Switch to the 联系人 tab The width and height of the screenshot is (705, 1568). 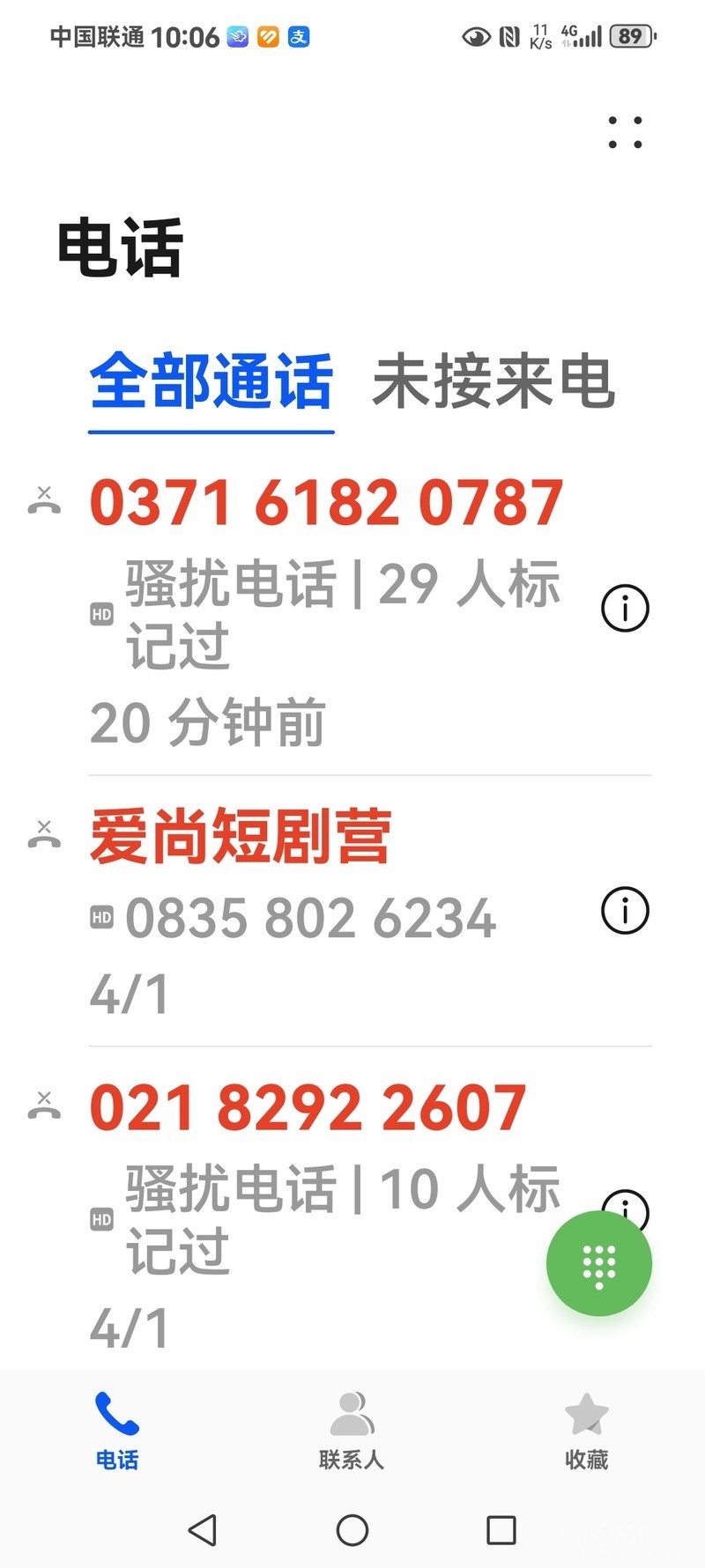(352, 1431)
